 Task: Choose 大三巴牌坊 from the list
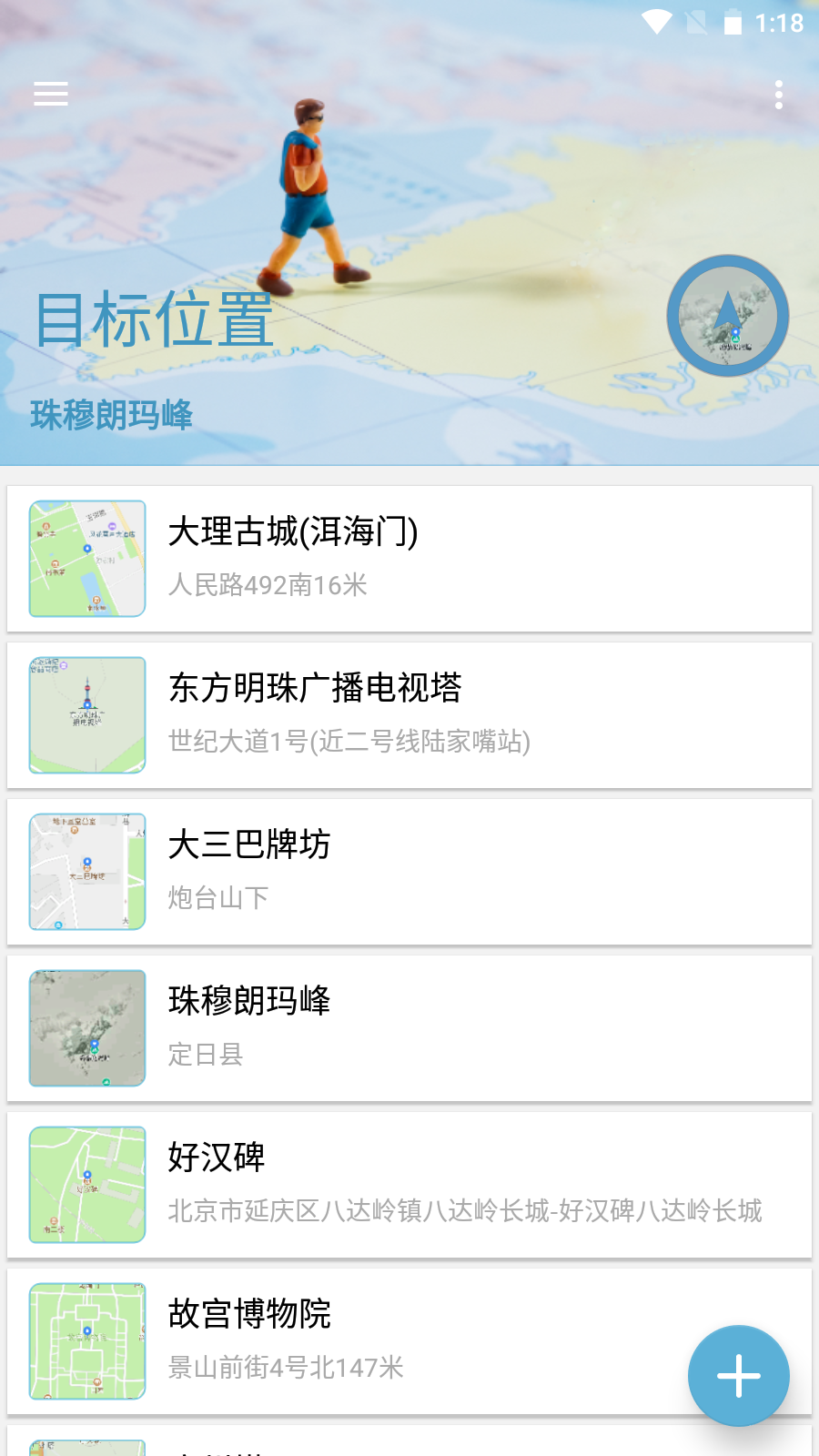coord(409,871)
